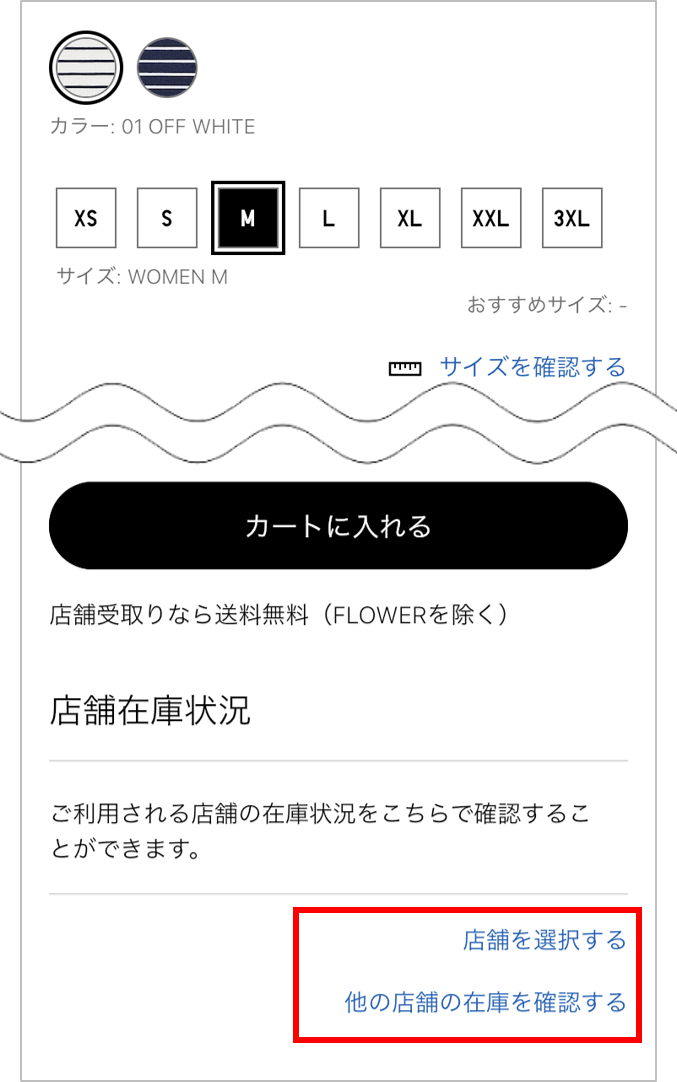Pick size XXL
The width and height of the screenshot is (677, 1082).
491,218
